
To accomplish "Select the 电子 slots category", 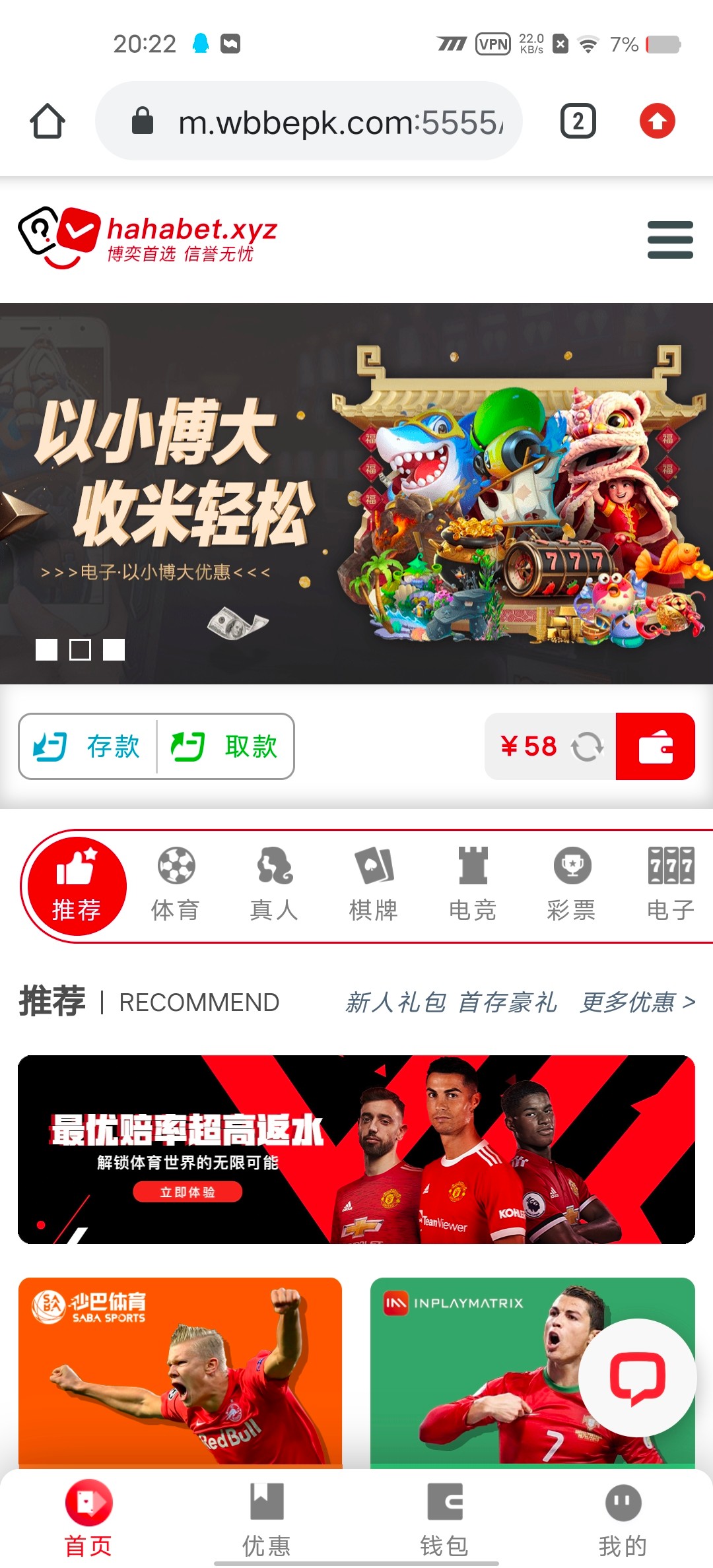I will pyautogui.click(x=671, y=884).
